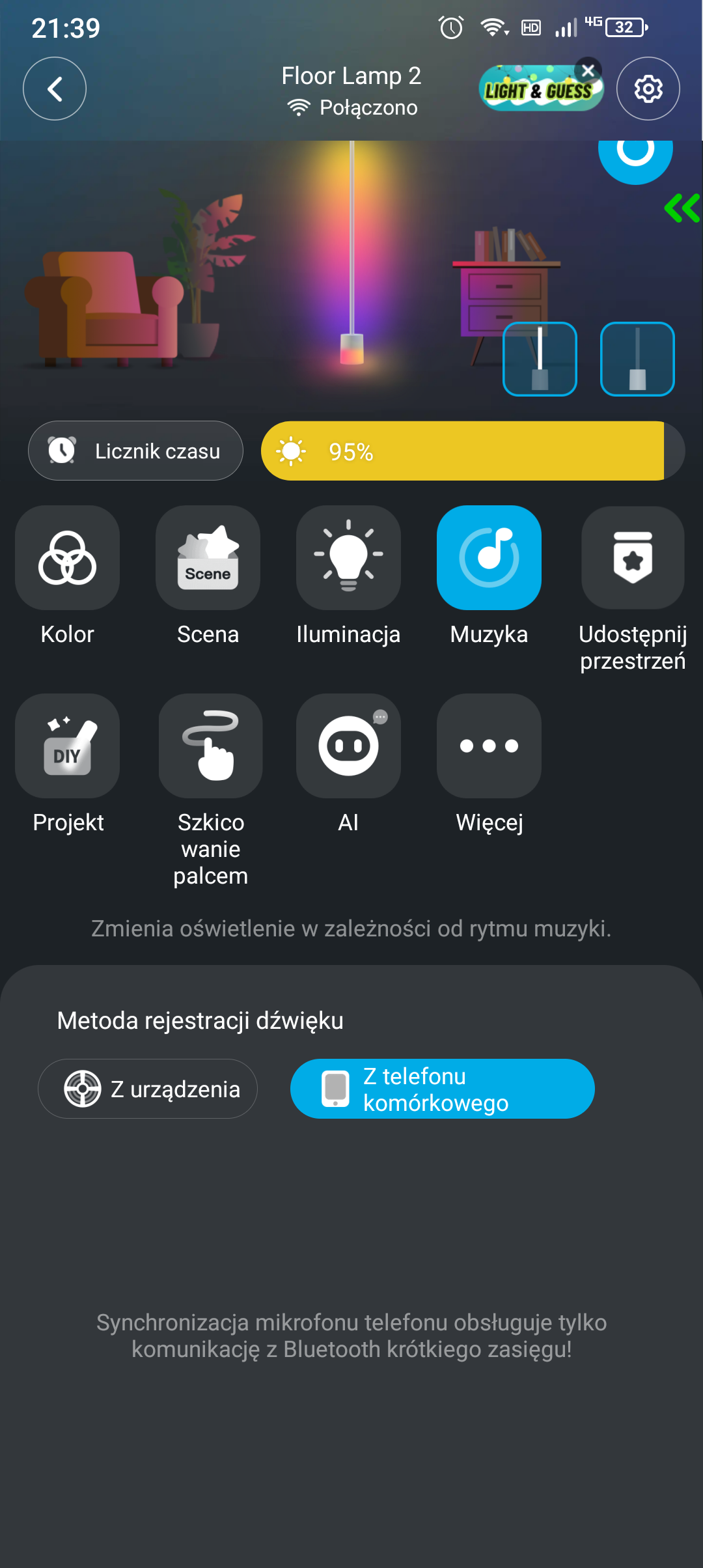This screenshot has width=703, height=1568.
Task: Select Muzyka mode
Action: 489,558
